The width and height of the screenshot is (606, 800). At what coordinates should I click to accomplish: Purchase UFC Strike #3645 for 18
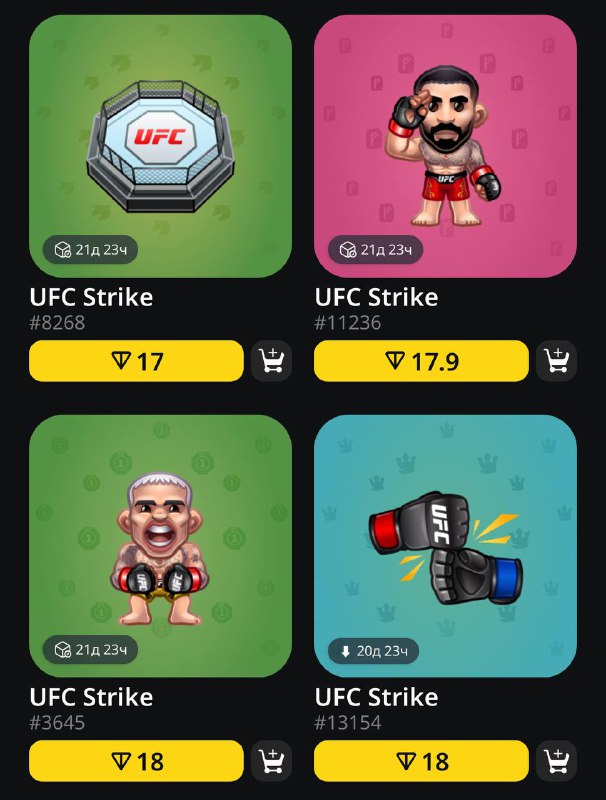pos(136,761)
